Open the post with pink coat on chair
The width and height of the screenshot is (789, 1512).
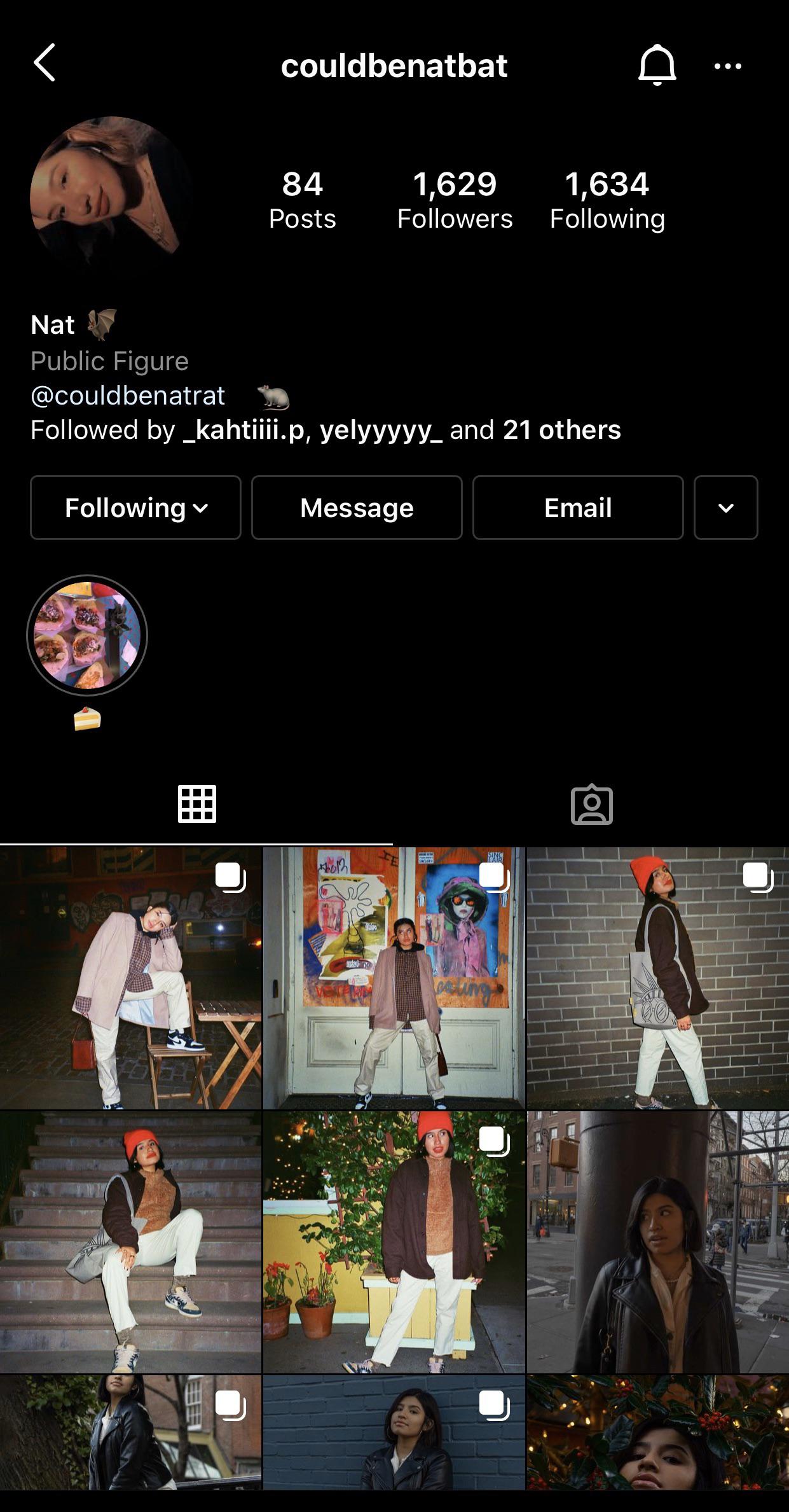click(130, 978)
